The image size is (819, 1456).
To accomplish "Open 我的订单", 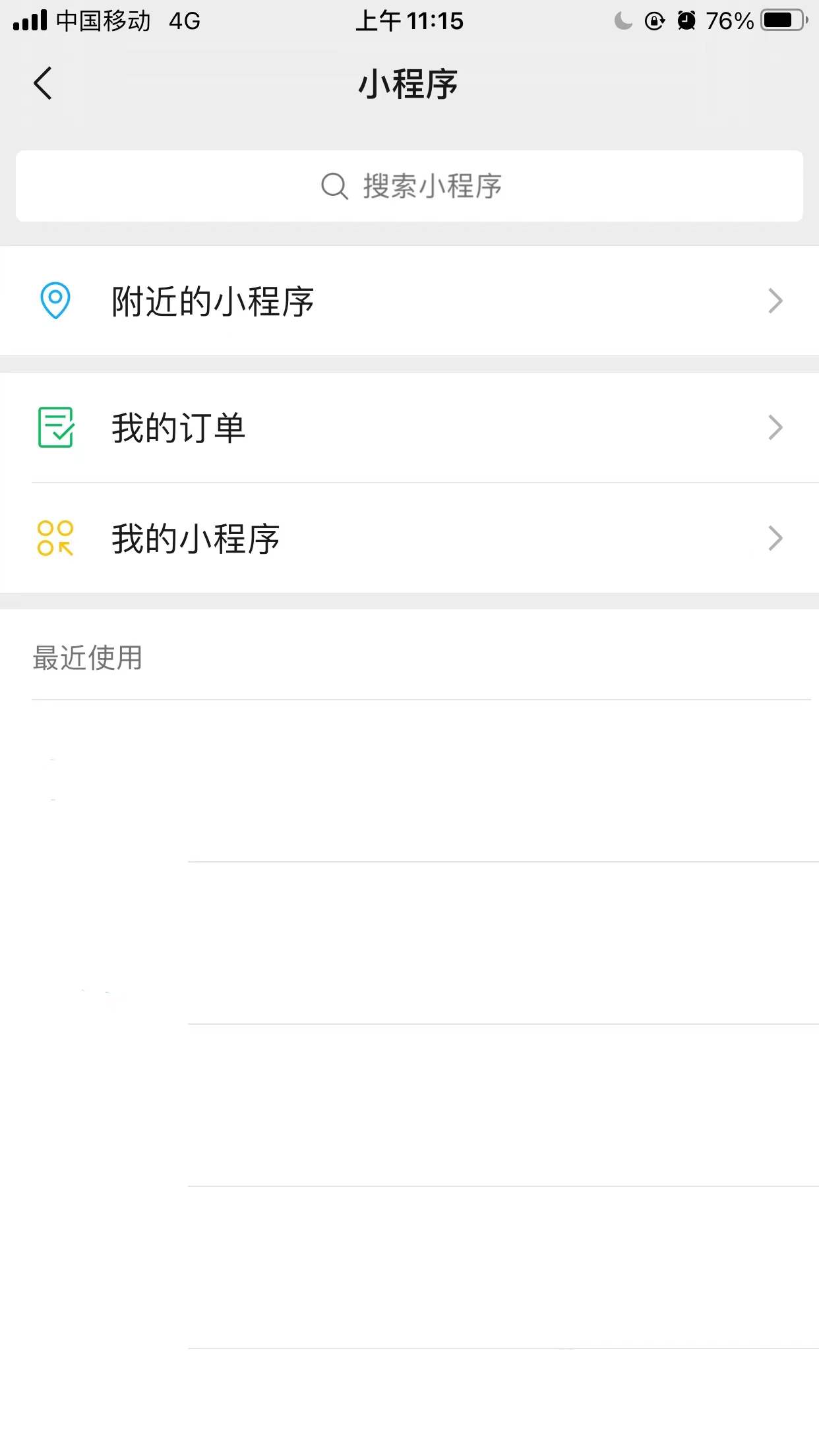I will click(x=409, y=428).
